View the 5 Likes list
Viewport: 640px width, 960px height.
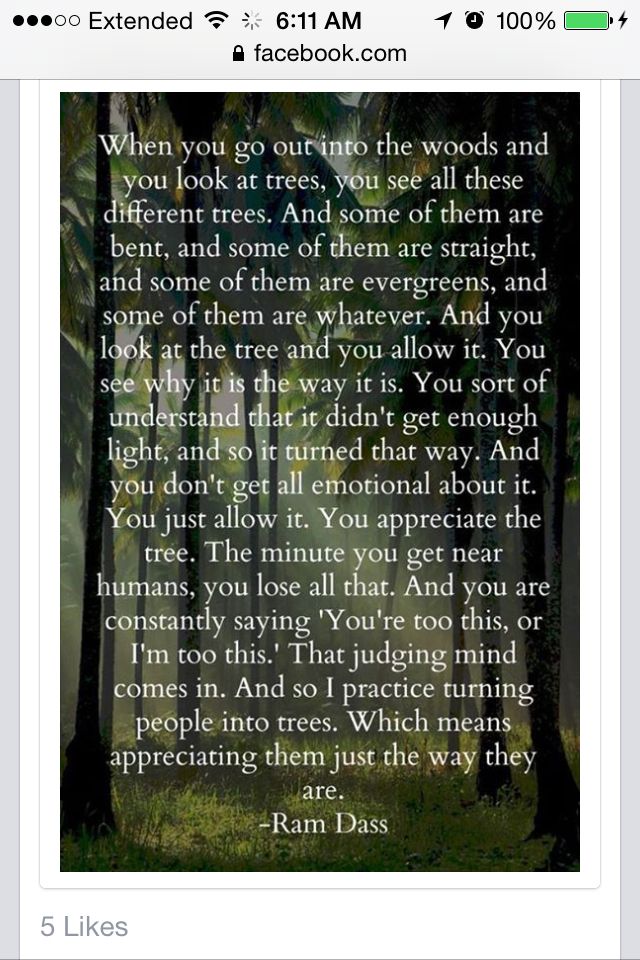click(x=85, y=927)
